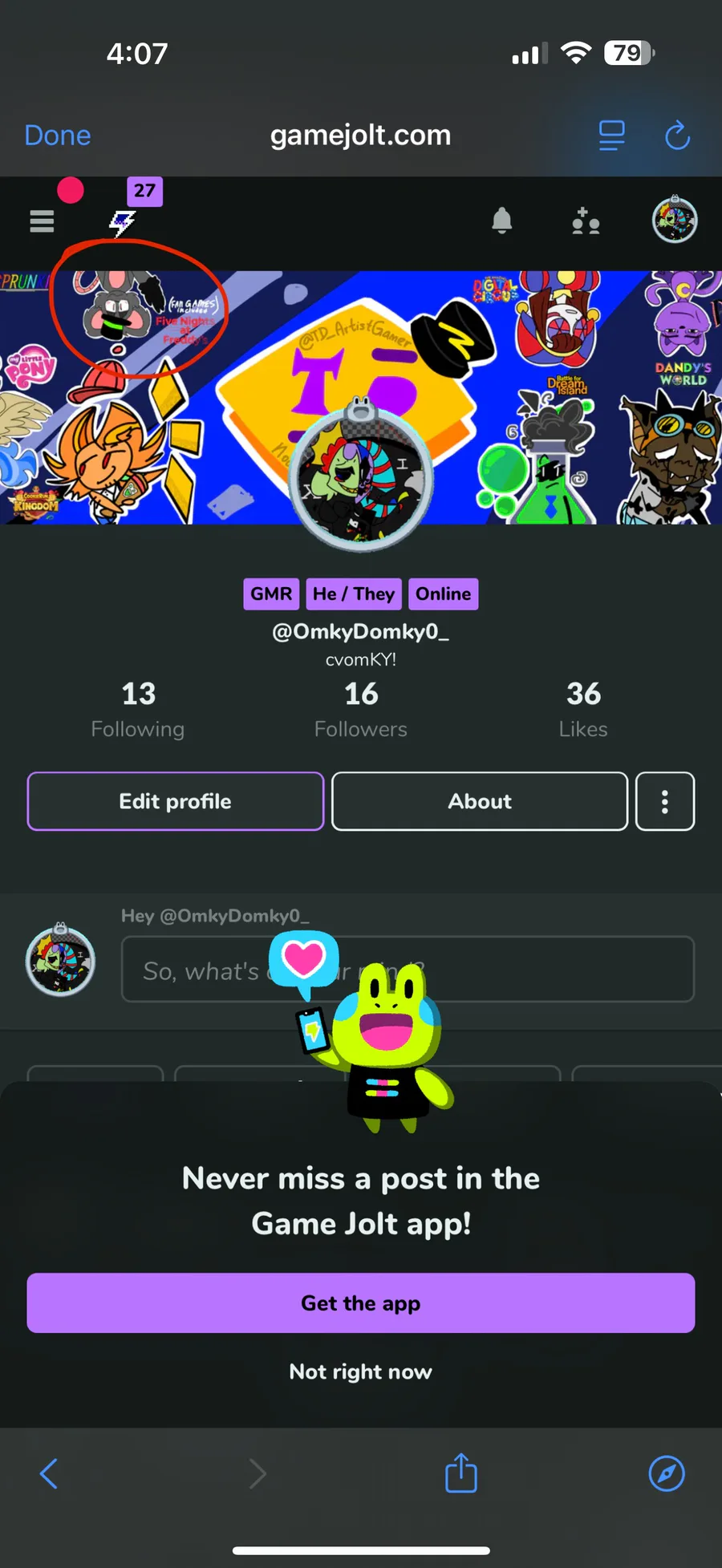Open the About section
The image size is (722, 1568).
(x=480, y=801)
